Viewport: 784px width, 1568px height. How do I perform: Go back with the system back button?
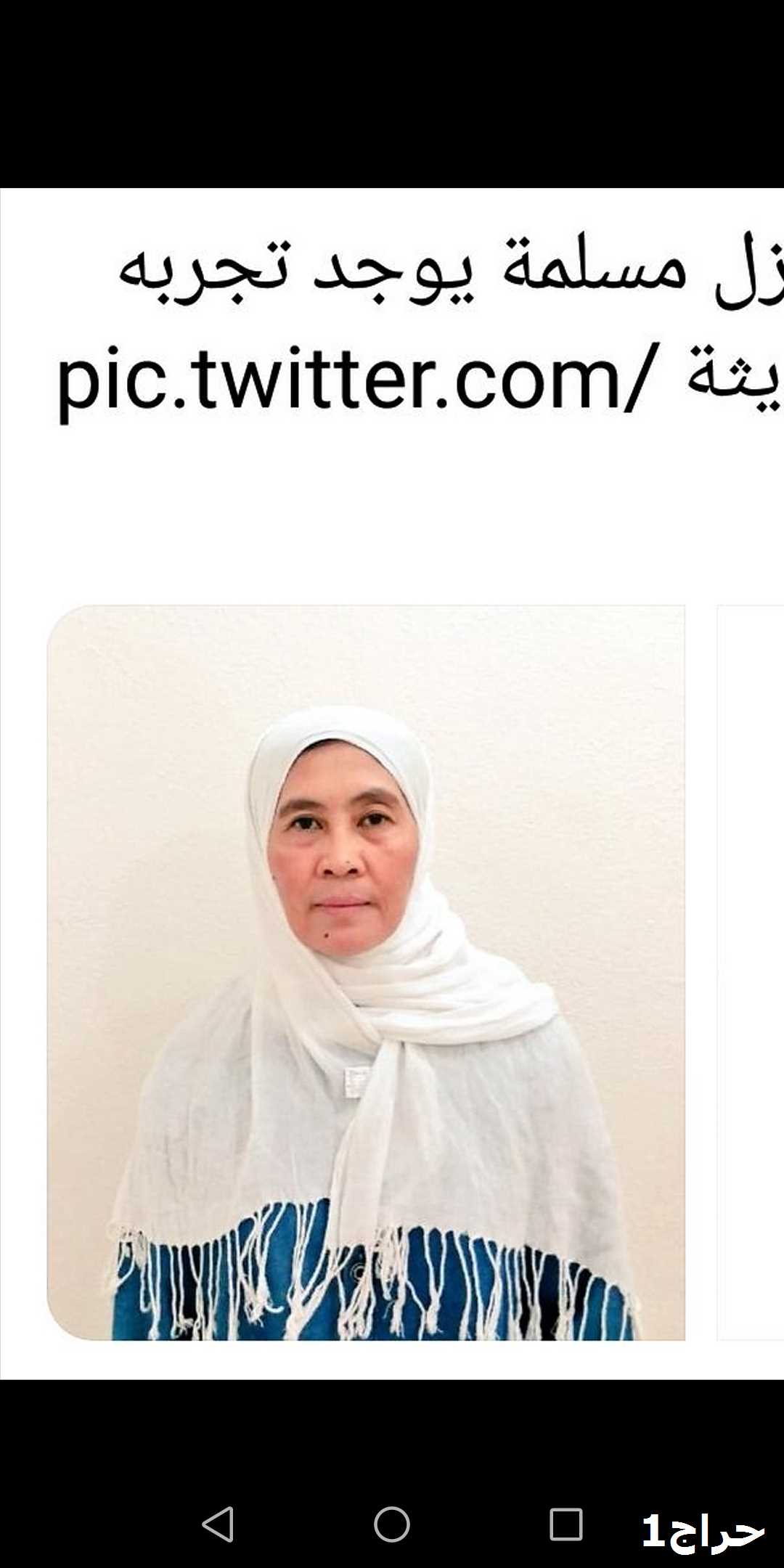click(x=218, y=1524)
